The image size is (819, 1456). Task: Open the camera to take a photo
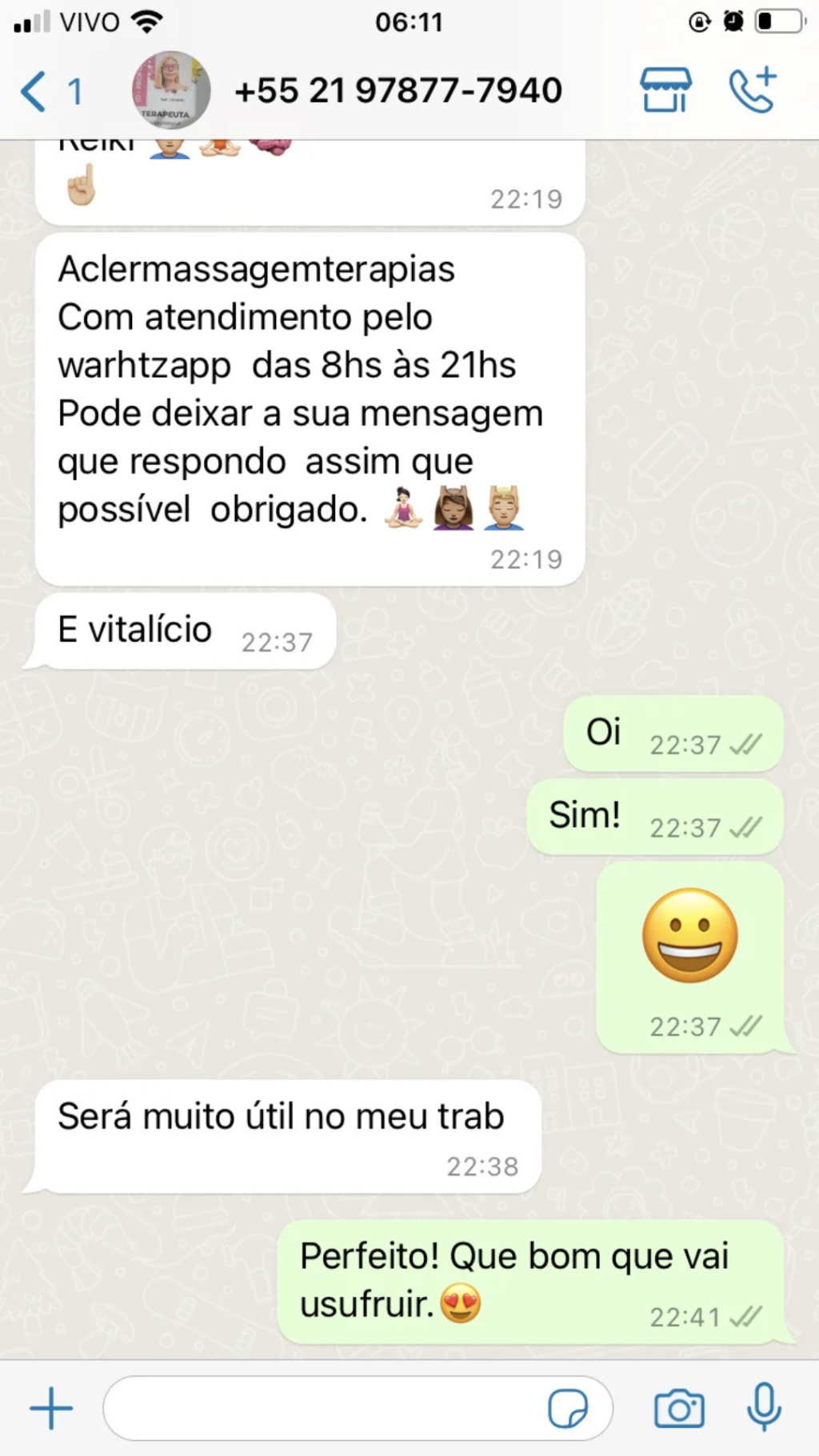(679, 1408)
